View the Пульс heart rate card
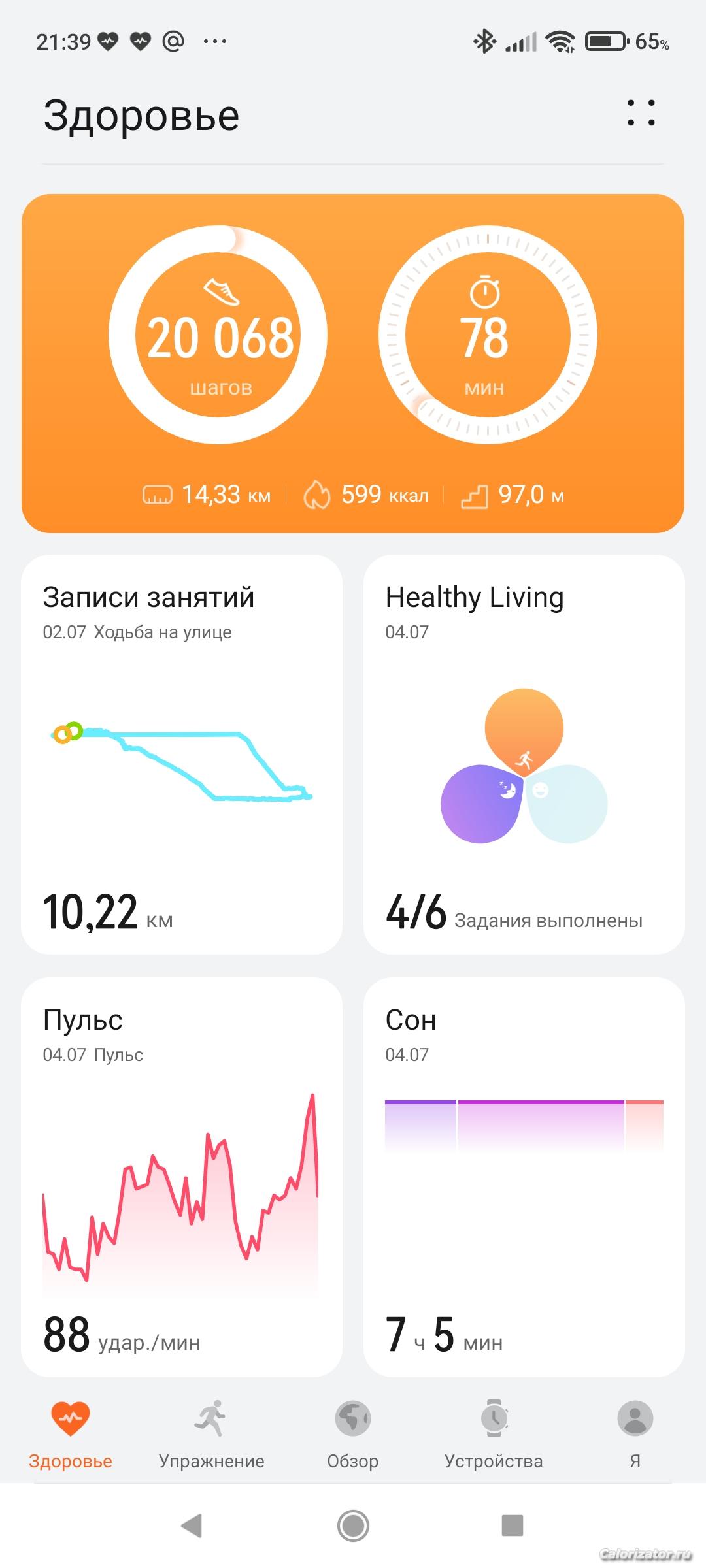This screenshot has height=1568, width=706. (x=182, y=1177)
